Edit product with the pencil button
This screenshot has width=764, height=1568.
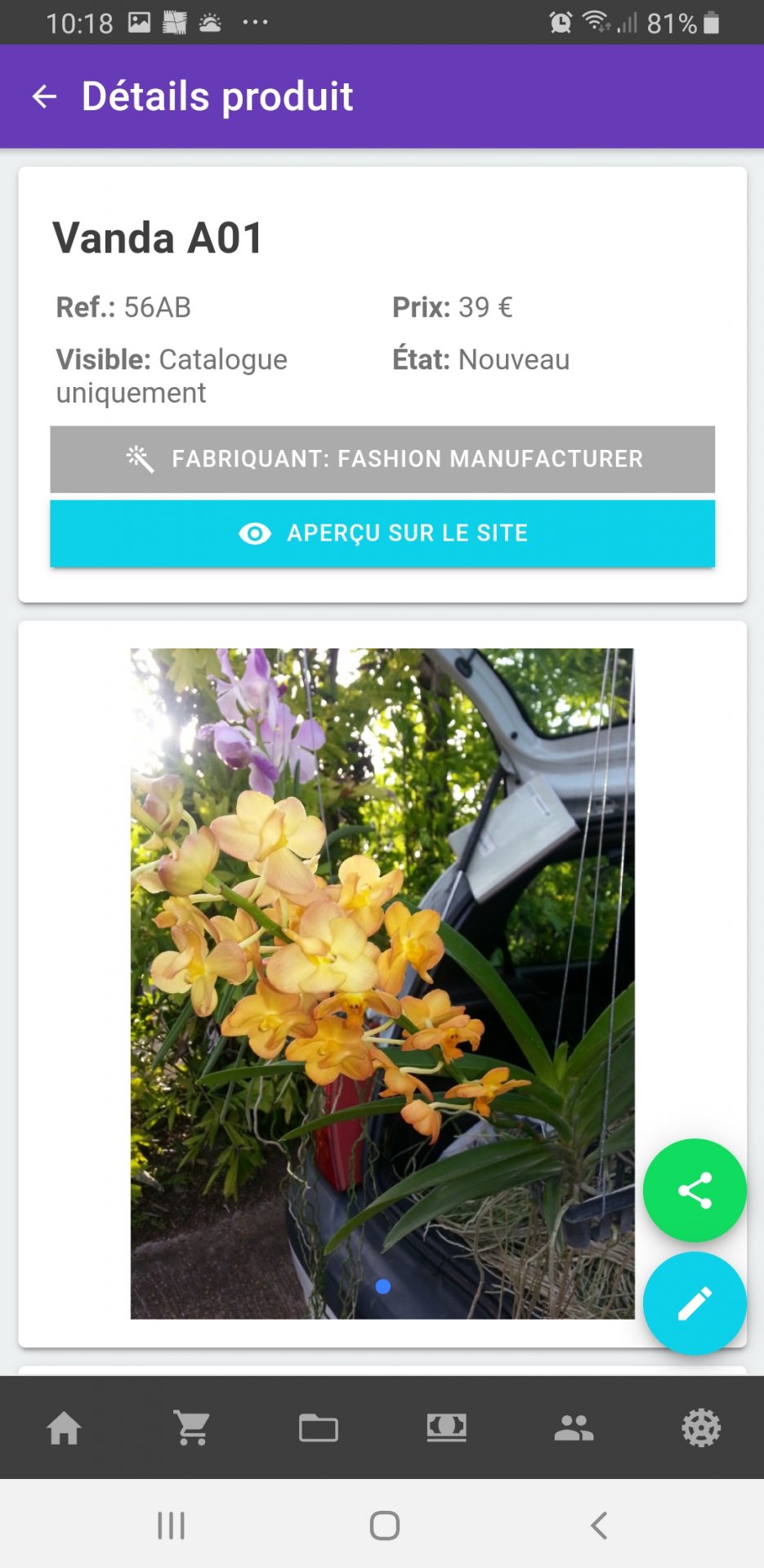coord(695,1303)
